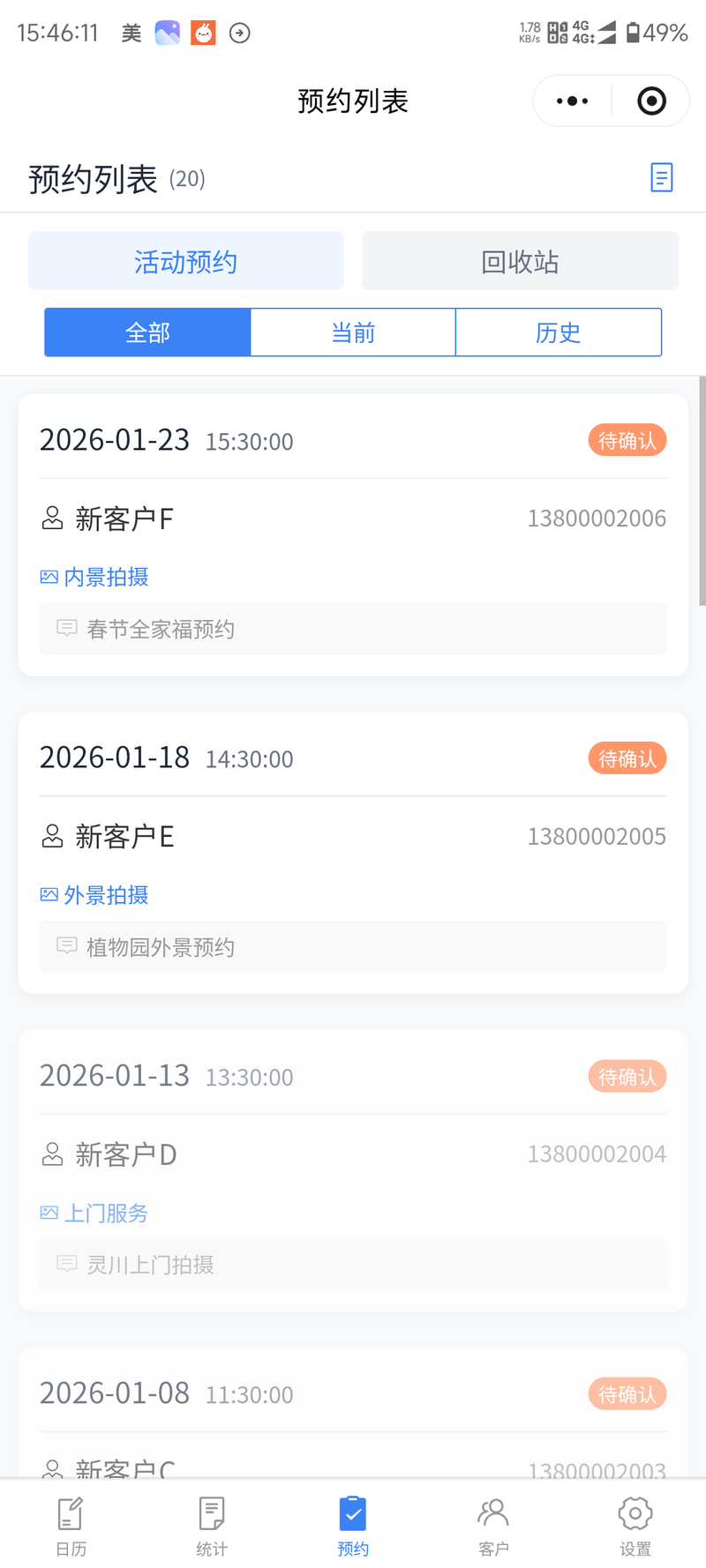Open the 设置 tab

[635, 1526]
